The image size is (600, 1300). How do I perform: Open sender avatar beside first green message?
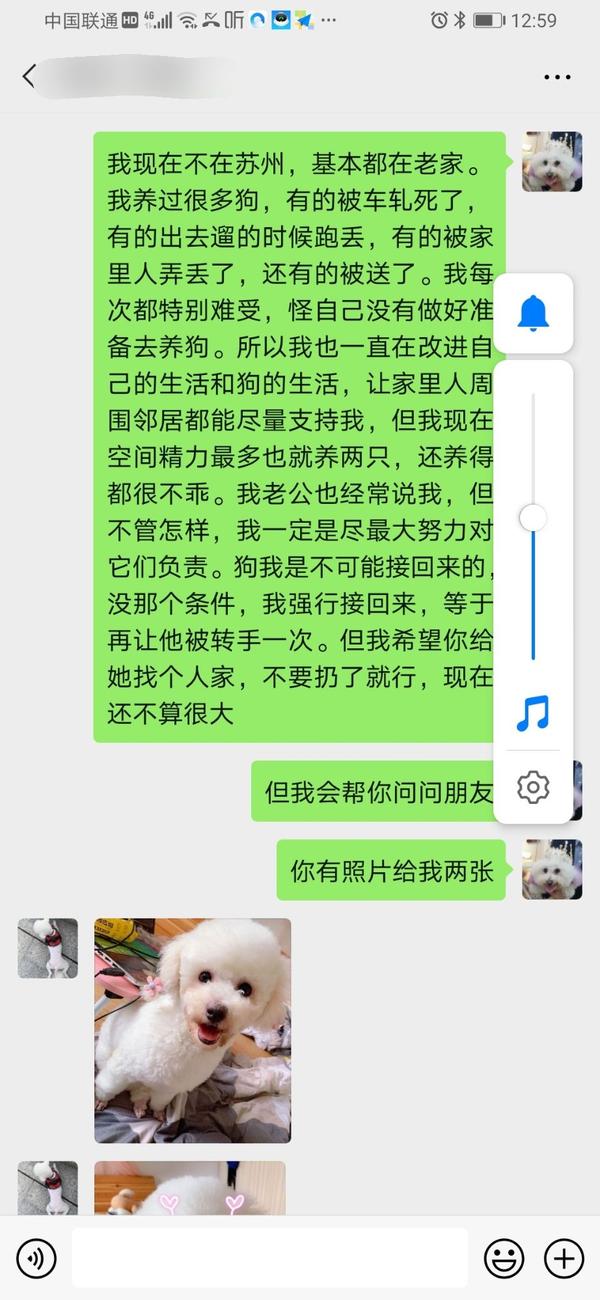tap(552, 161)
